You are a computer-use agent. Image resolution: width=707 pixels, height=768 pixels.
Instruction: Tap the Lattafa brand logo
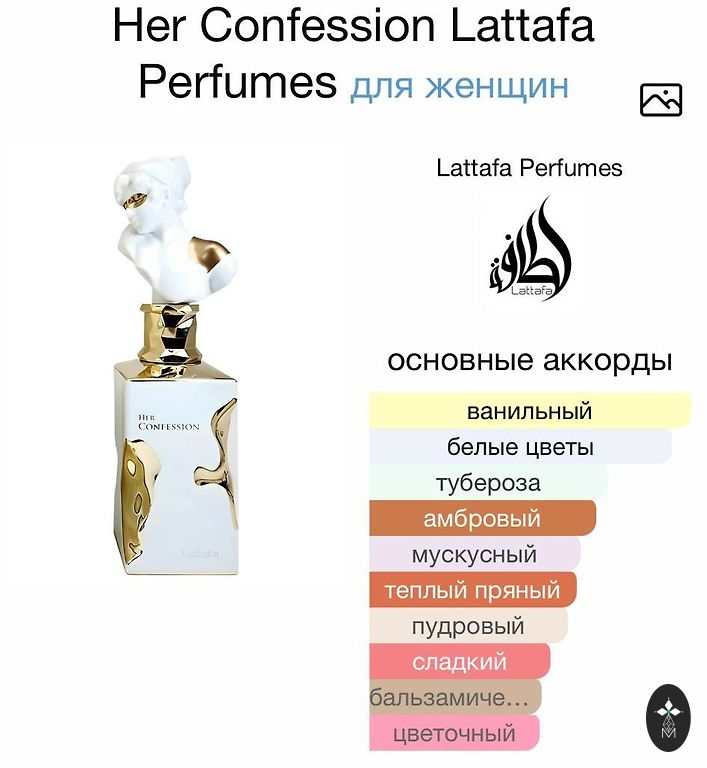tap(529, 250)
